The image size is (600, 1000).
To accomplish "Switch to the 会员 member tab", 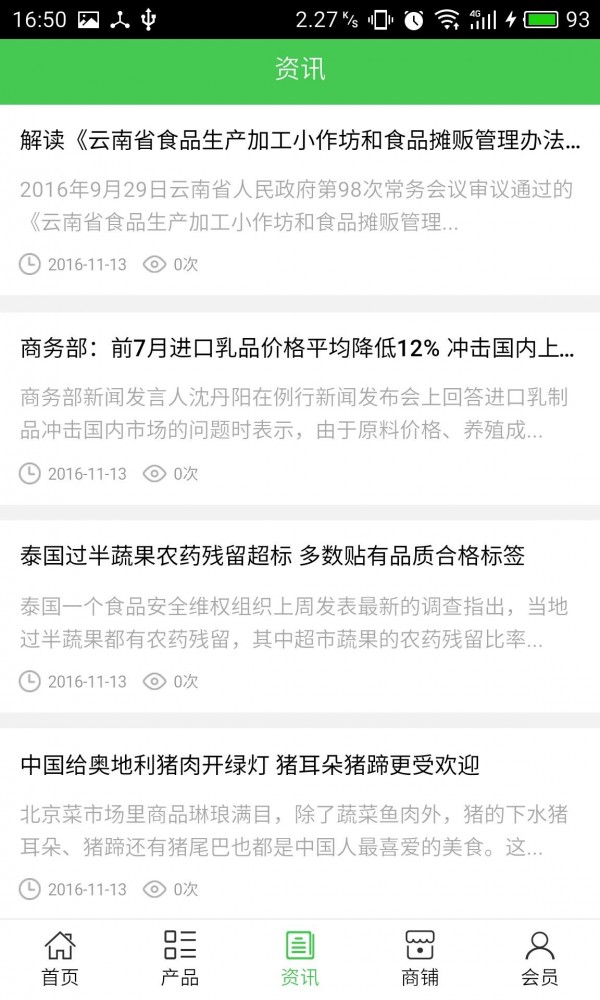I will (540, 958).
